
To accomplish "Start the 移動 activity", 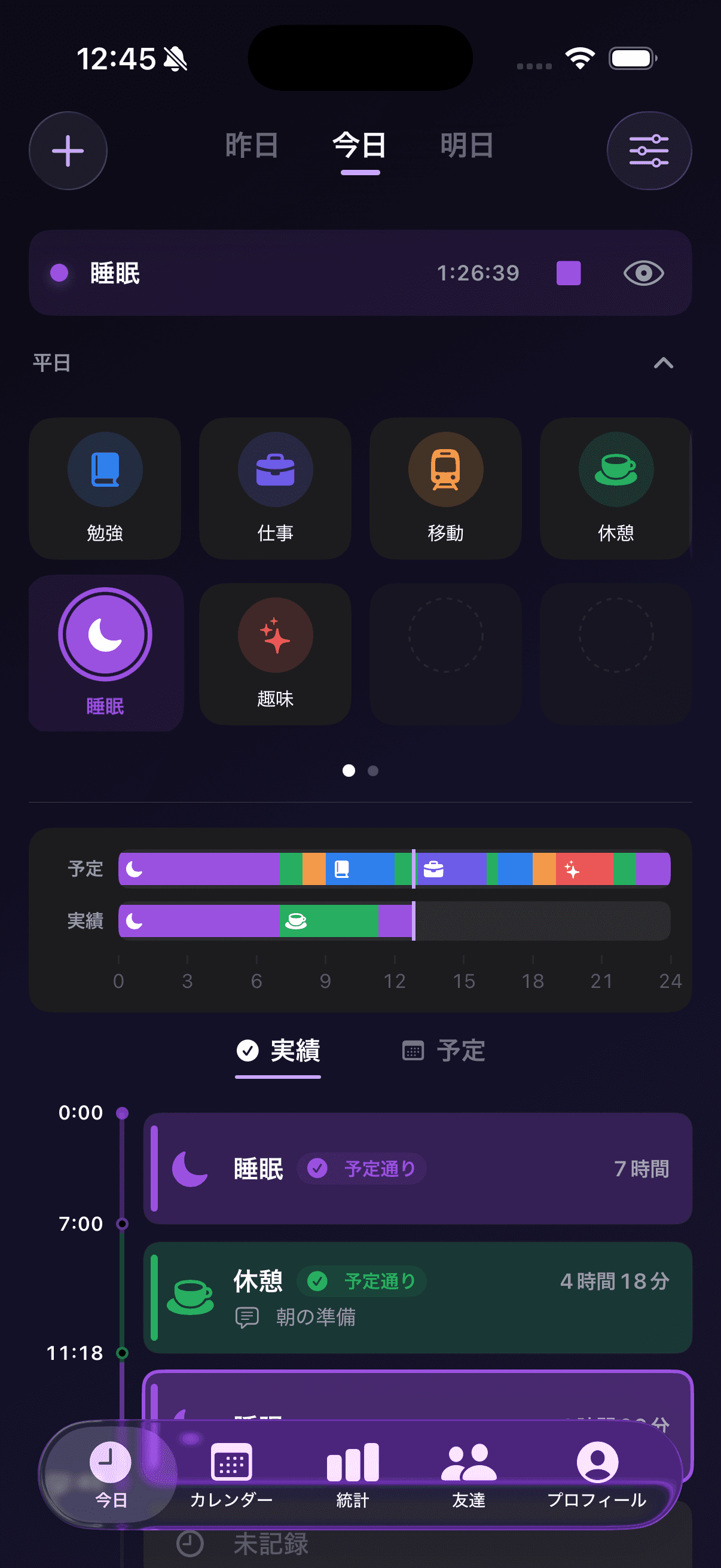I will click(x=445, y=488).
